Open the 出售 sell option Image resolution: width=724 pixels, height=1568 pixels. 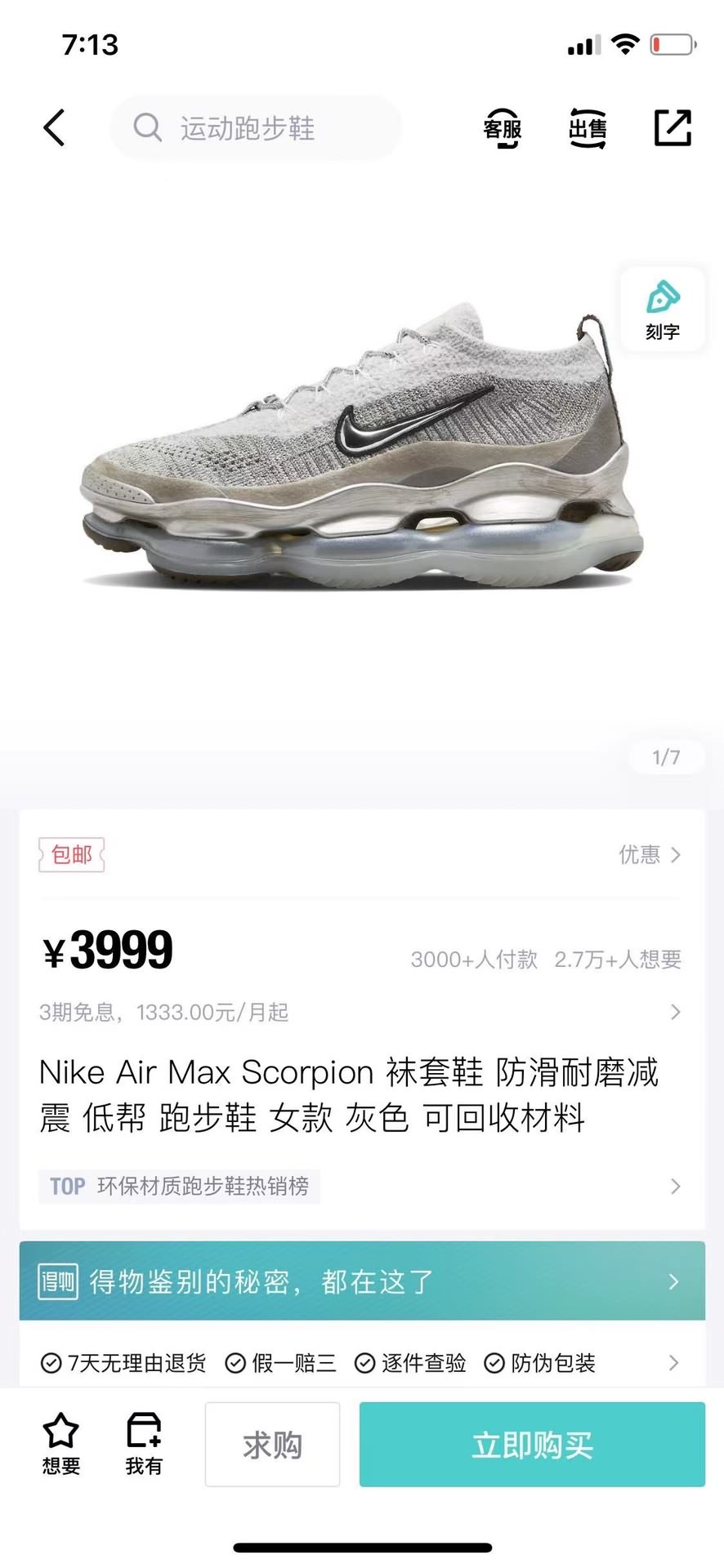(x=588, y=128)
